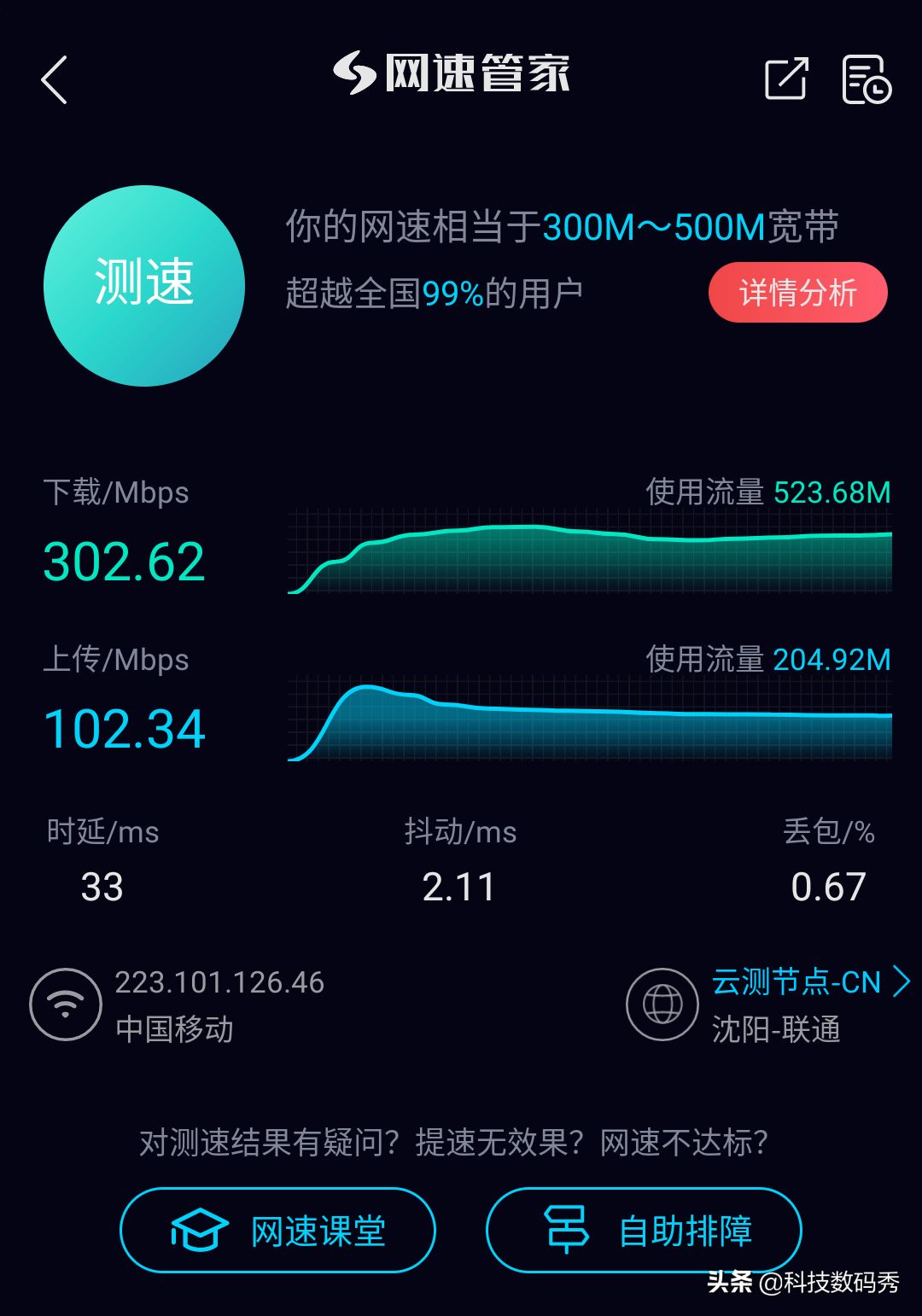922x1316 pixels.
Task: Open 自助排障 self-service troubleshooting
Action: click(644, 1230)
